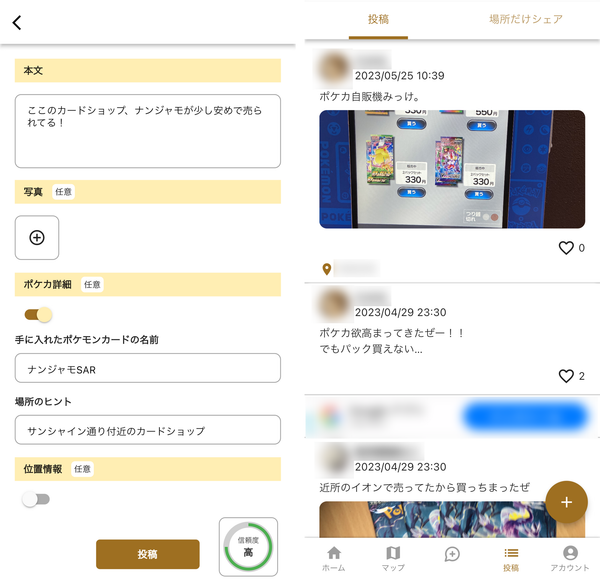Open the 投稿 tab in the bottom bar
The image size is (600, 585).
[511, 559]
